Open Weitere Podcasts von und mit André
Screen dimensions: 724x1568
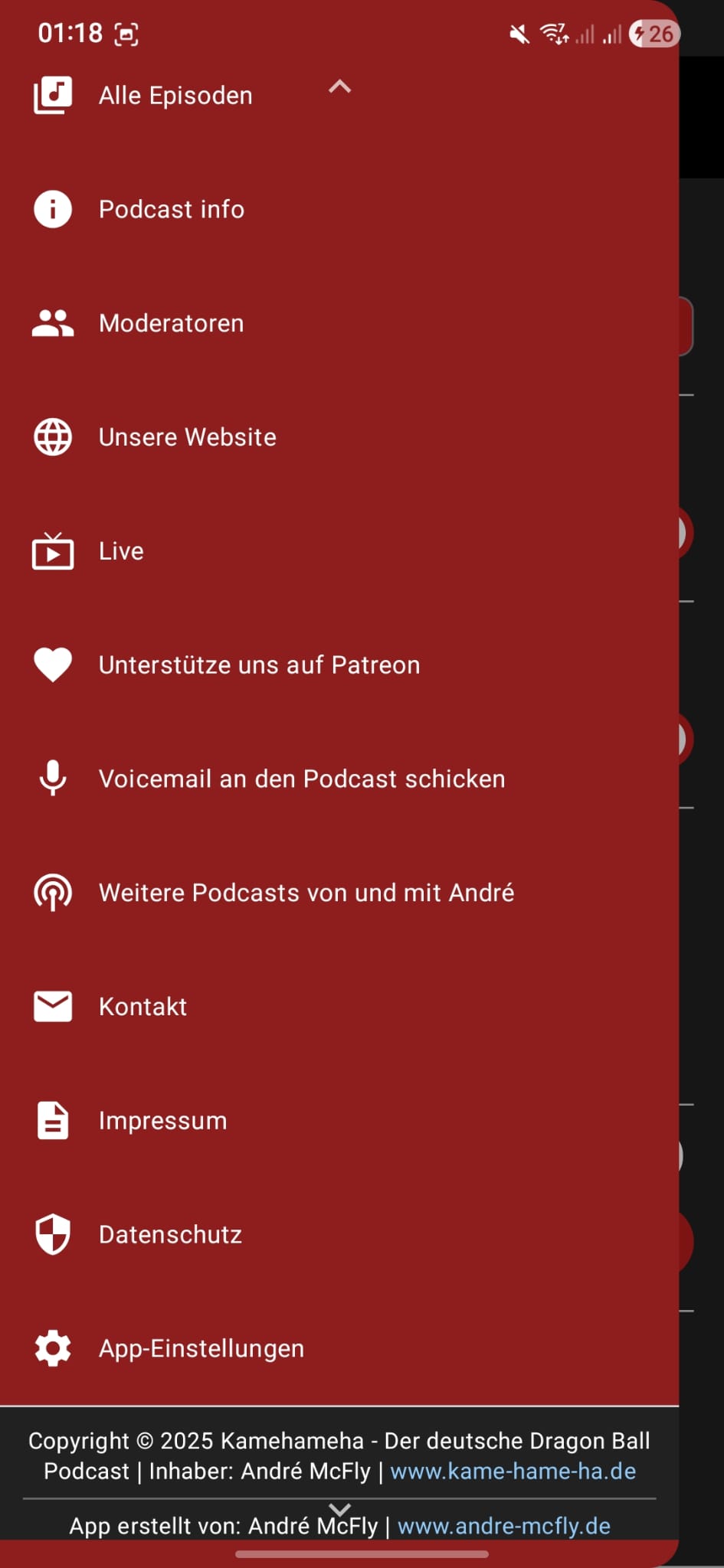tap(306, 893)
